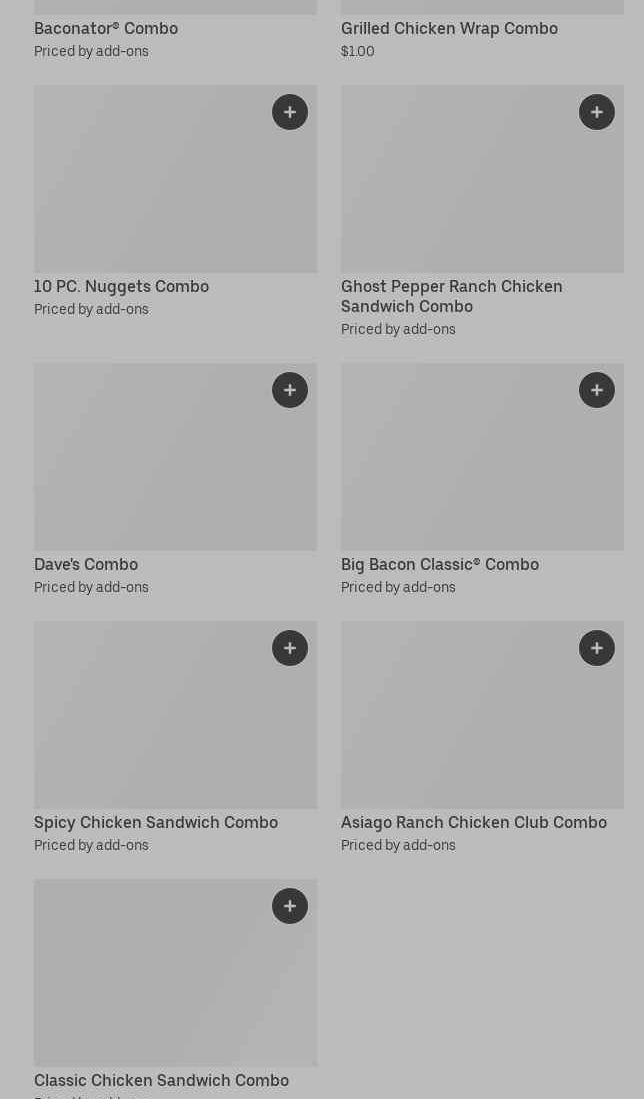Image resolution: width=644 pixels, height=1099 pixels.
Task: Add Dave's Combo with plus button
Action: [290, 390]
